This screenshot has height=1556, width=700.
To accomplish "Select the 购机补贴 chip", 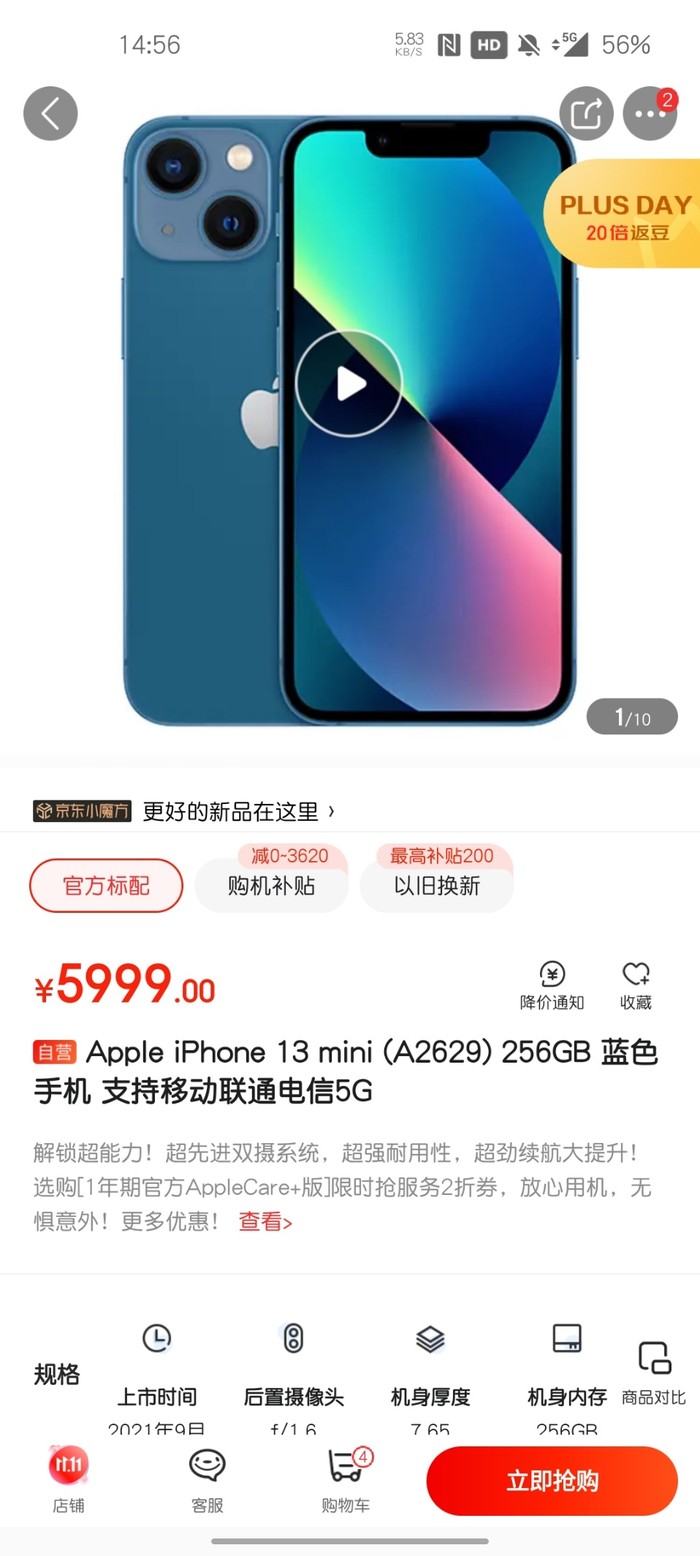I will (271, 885).
